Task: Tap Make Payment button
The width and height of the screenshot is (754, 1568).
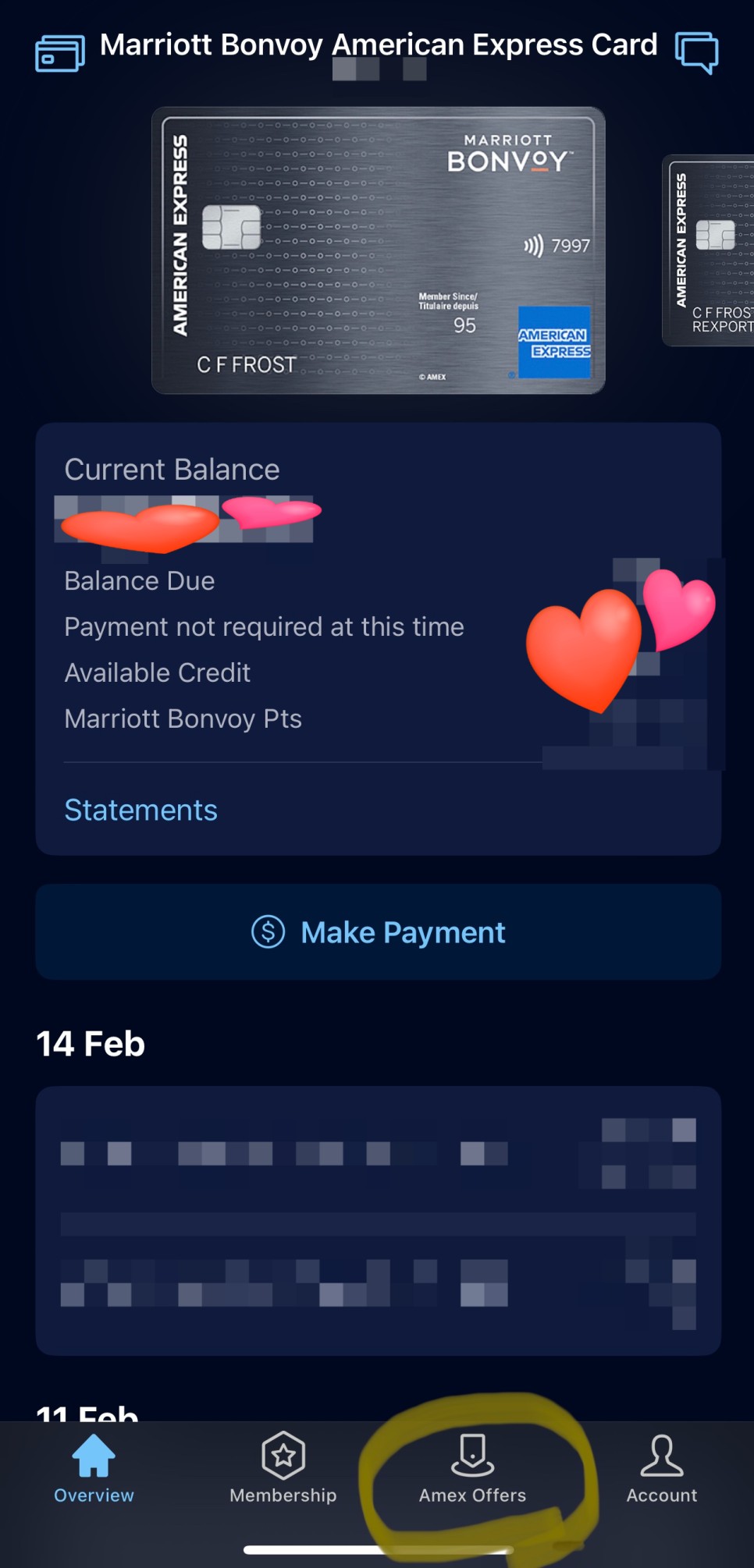Action: pyautogui.click(x=378, y=932)
